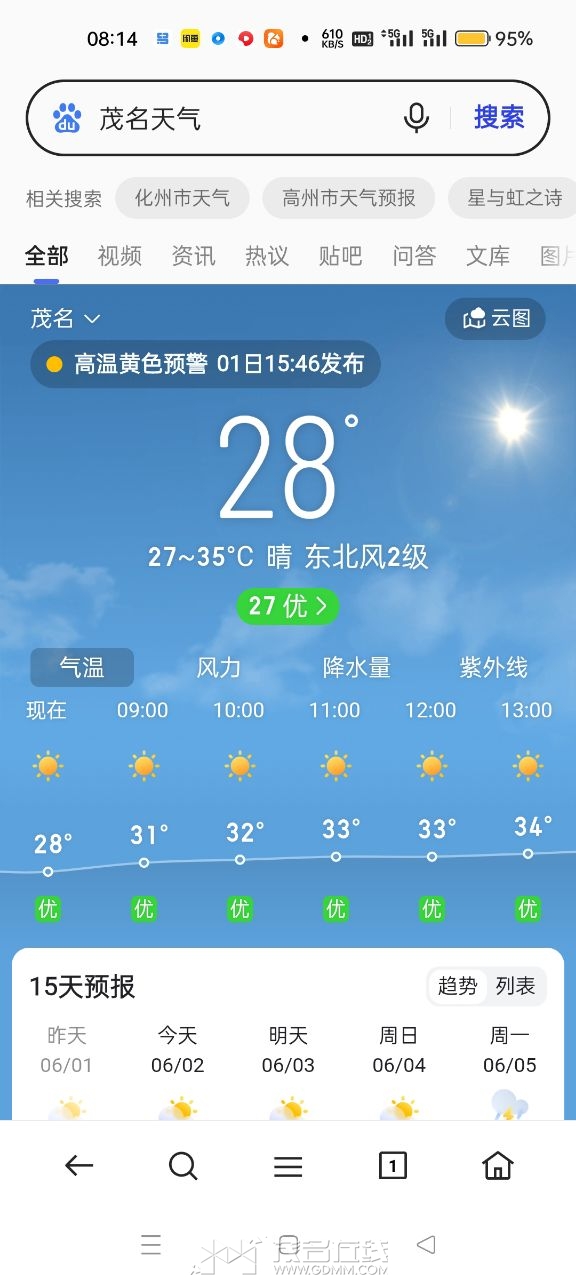This screenshot has width=576, height=1280.
Task: Open the 27 优 air quality badge
Action: [x=288, y=606]
